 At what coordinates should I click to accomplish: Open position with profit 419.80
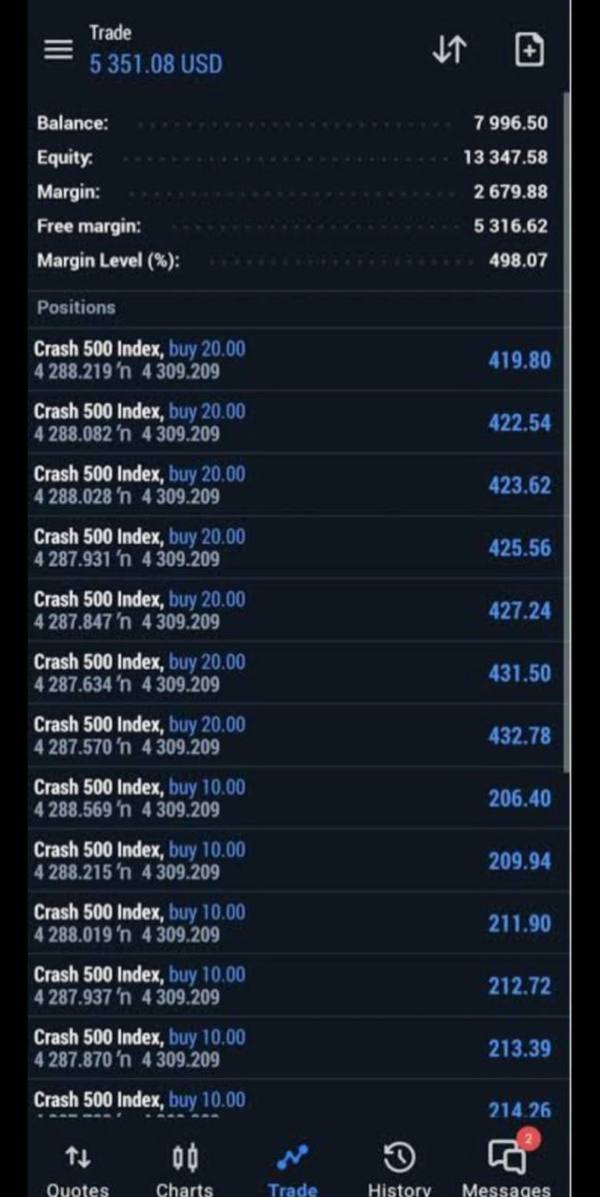pos(299,360)
